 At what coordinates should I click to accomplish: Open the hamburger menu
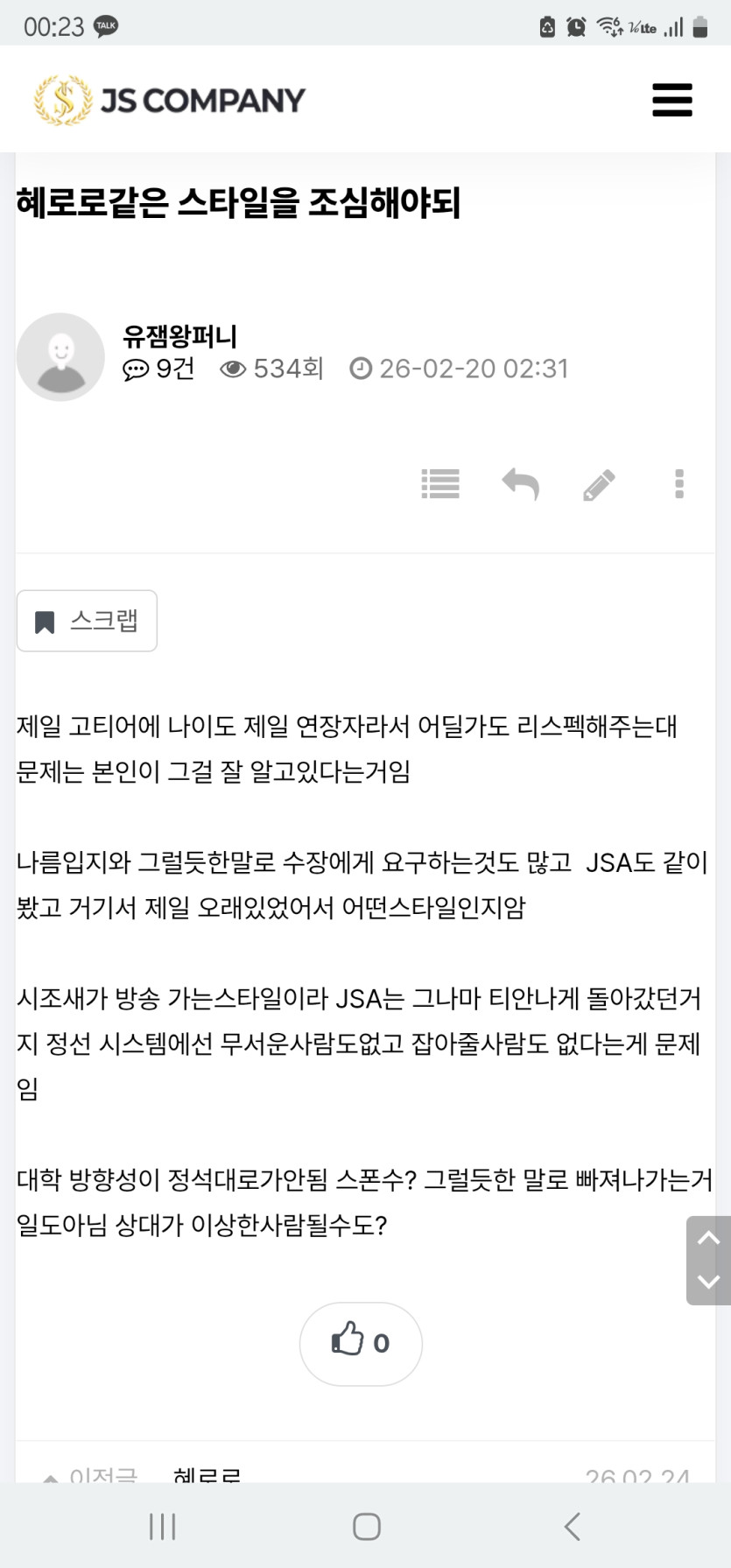672,100
